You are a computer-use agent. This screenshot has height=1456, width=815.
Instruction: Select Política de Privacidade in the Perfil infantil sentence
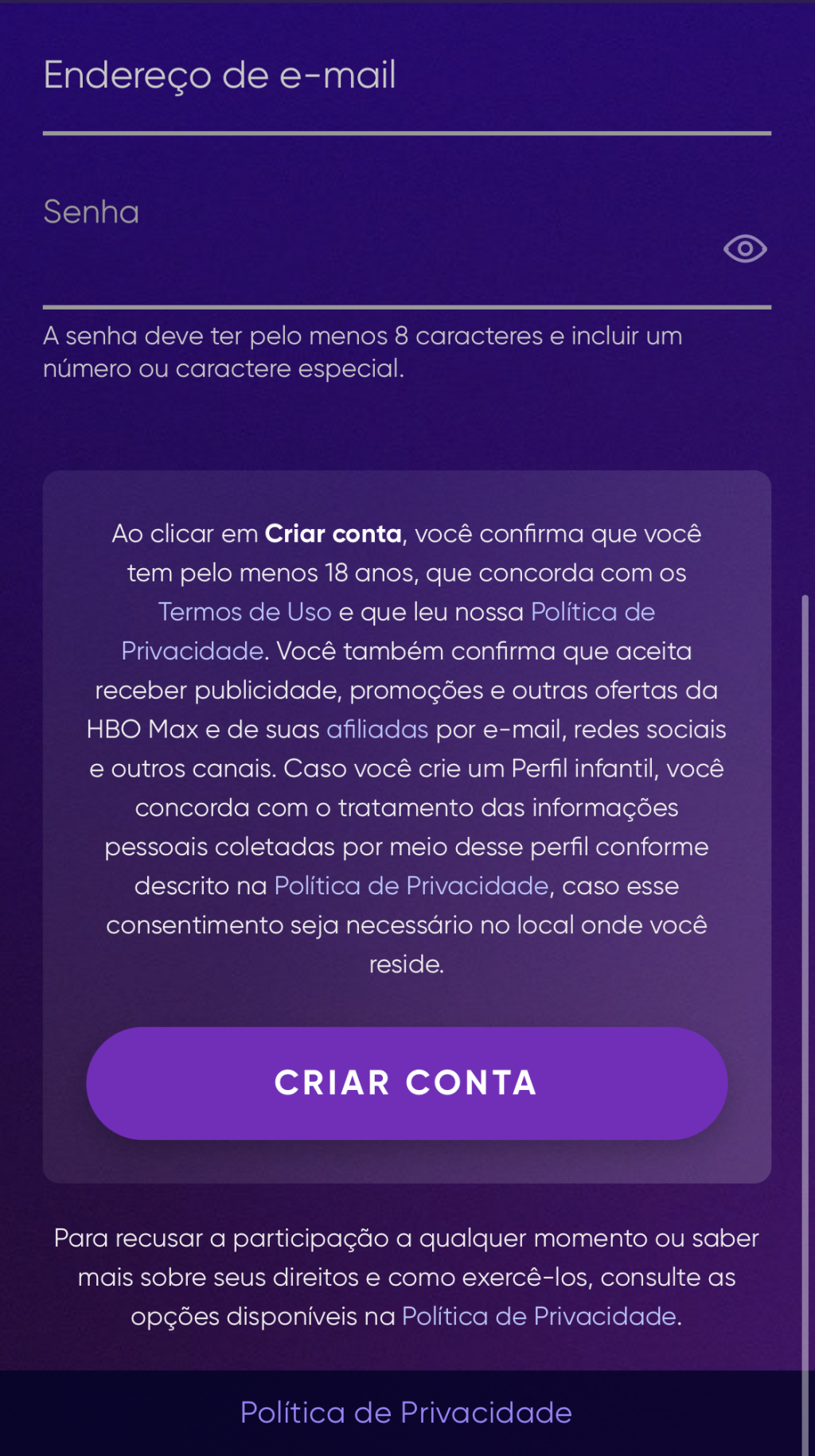point(410,886)
